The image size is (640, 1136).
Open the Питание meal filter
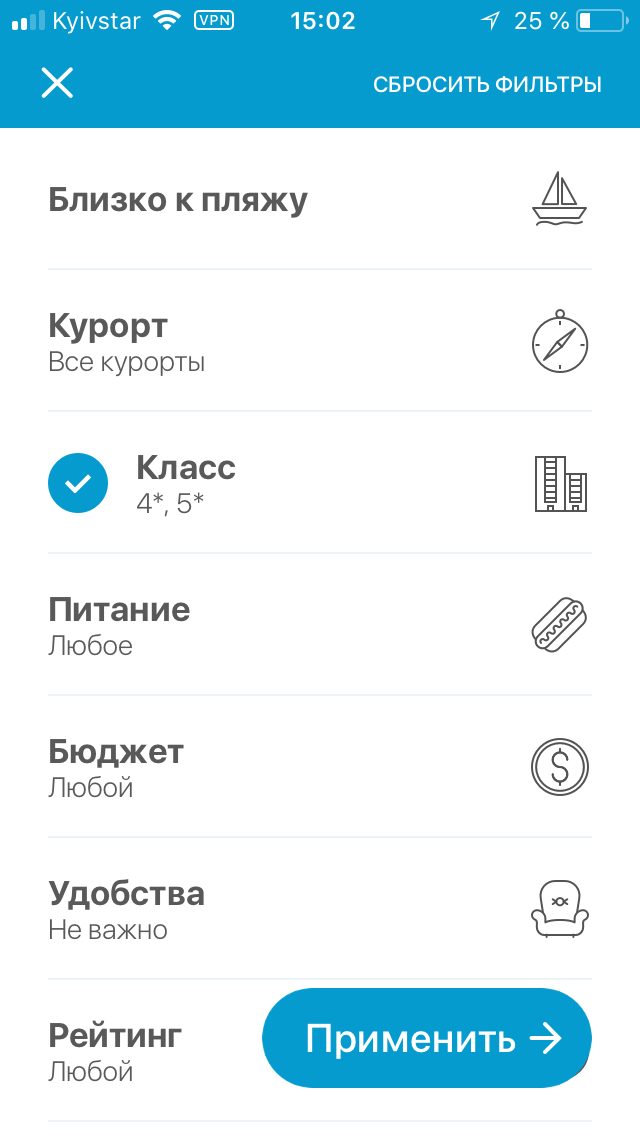[x=119, y=625]
